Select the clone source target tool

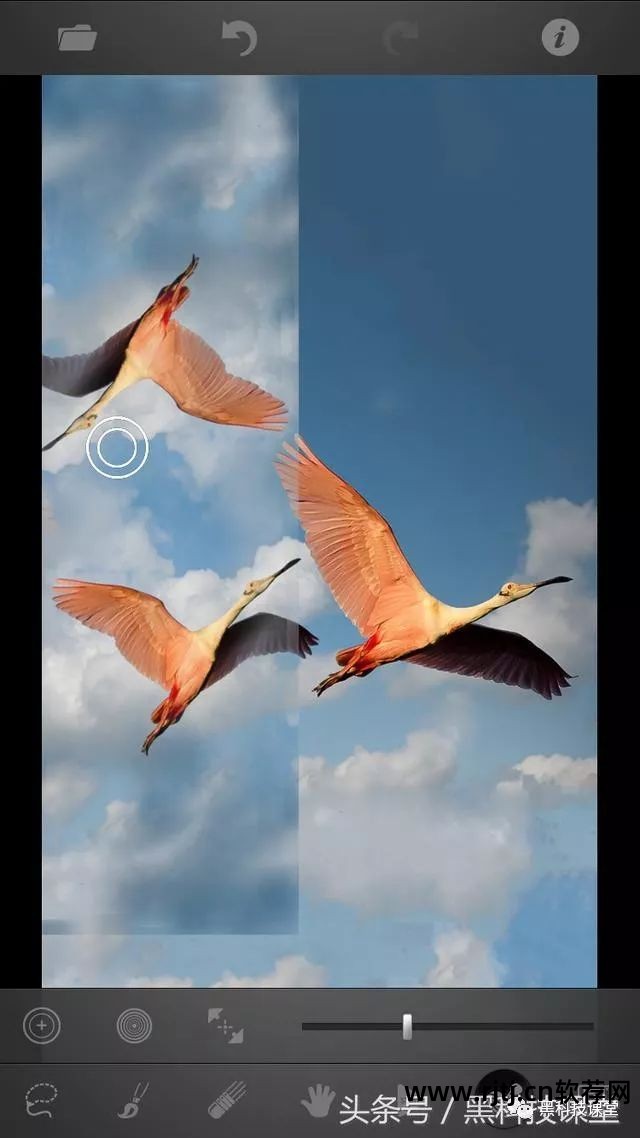coord(42,1025)
